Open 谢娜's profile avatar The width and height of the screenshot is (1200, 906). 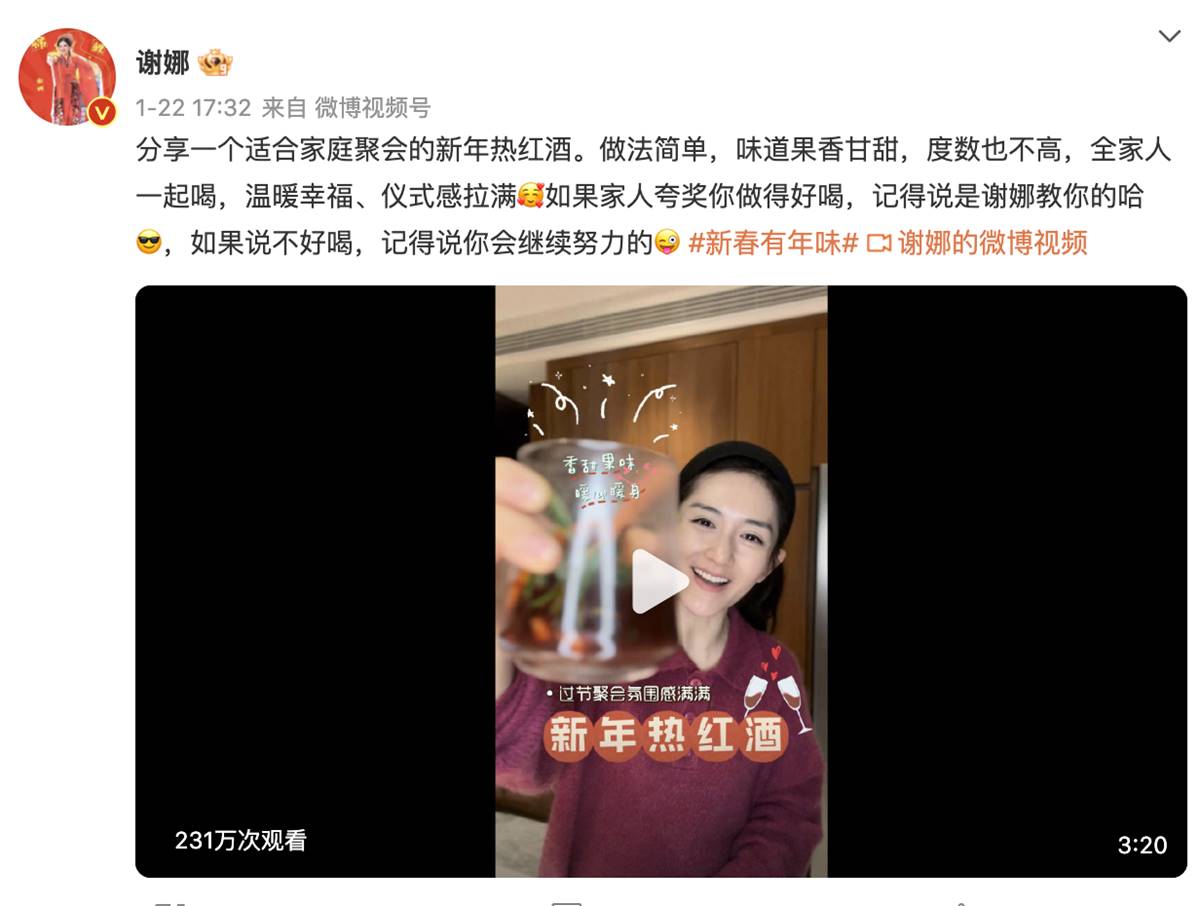coord(67,78)
